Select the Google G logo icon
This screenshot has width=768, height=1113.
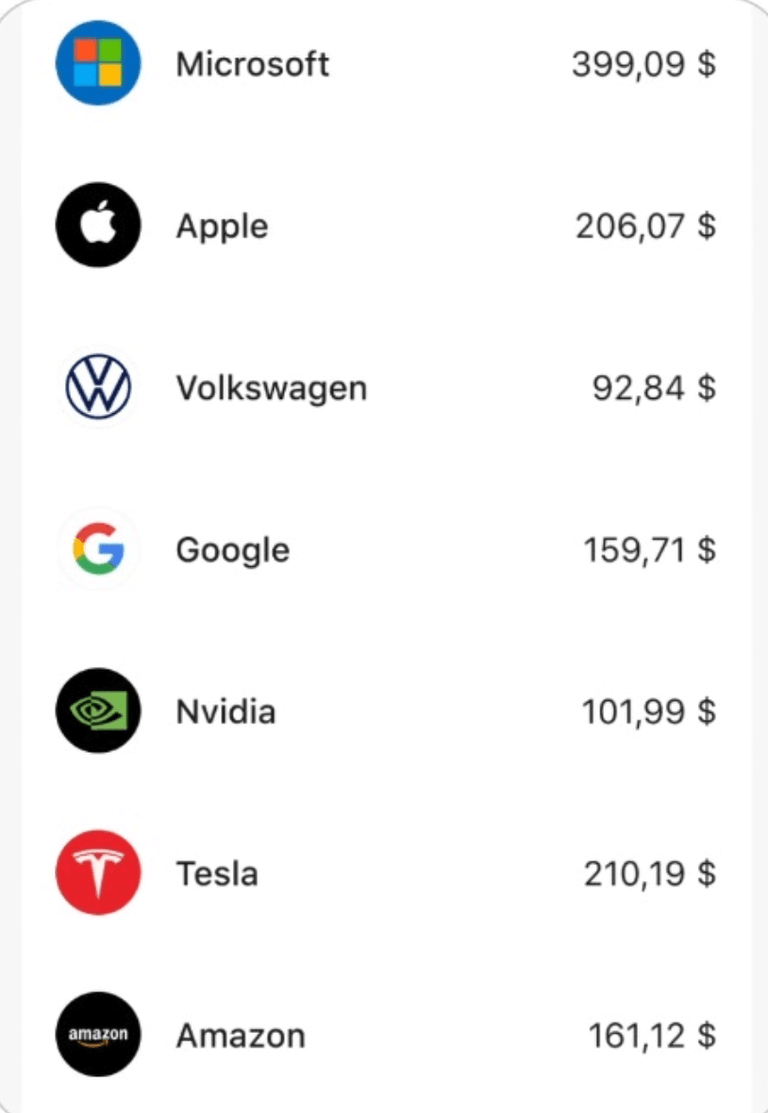coord(97,549)
